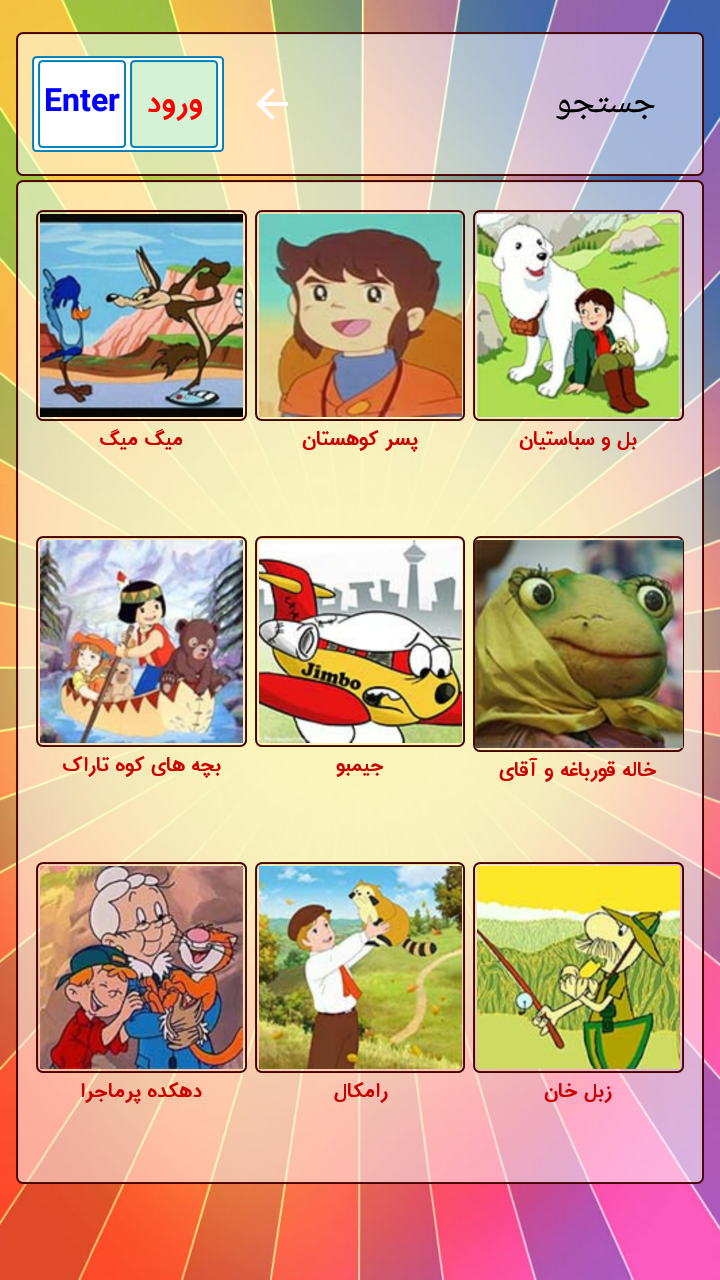Open the زبل خان cartoon
720x1280 pixels.
pyautogui.click(x=578, y=967)
